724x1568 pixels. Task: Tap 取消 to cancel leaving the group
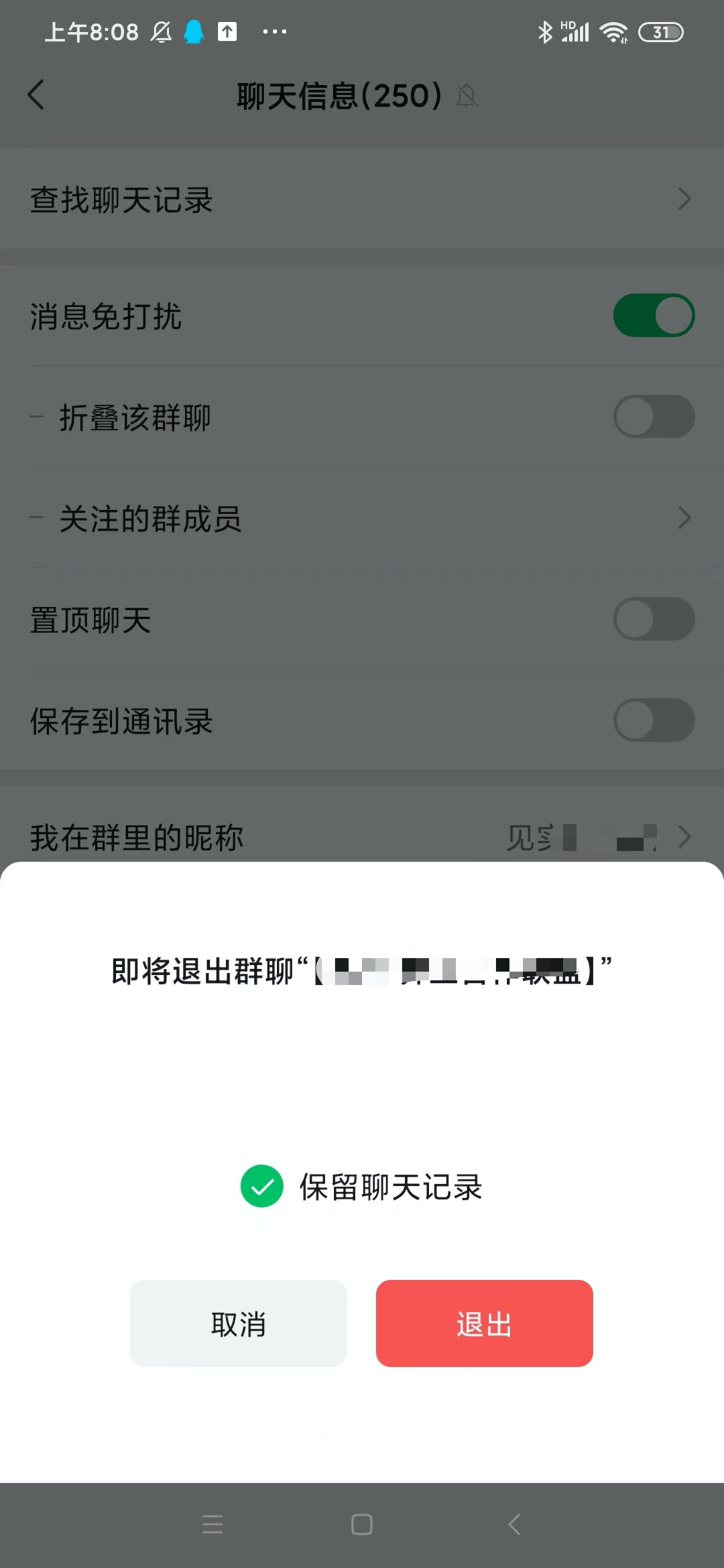coord(238,1323)
